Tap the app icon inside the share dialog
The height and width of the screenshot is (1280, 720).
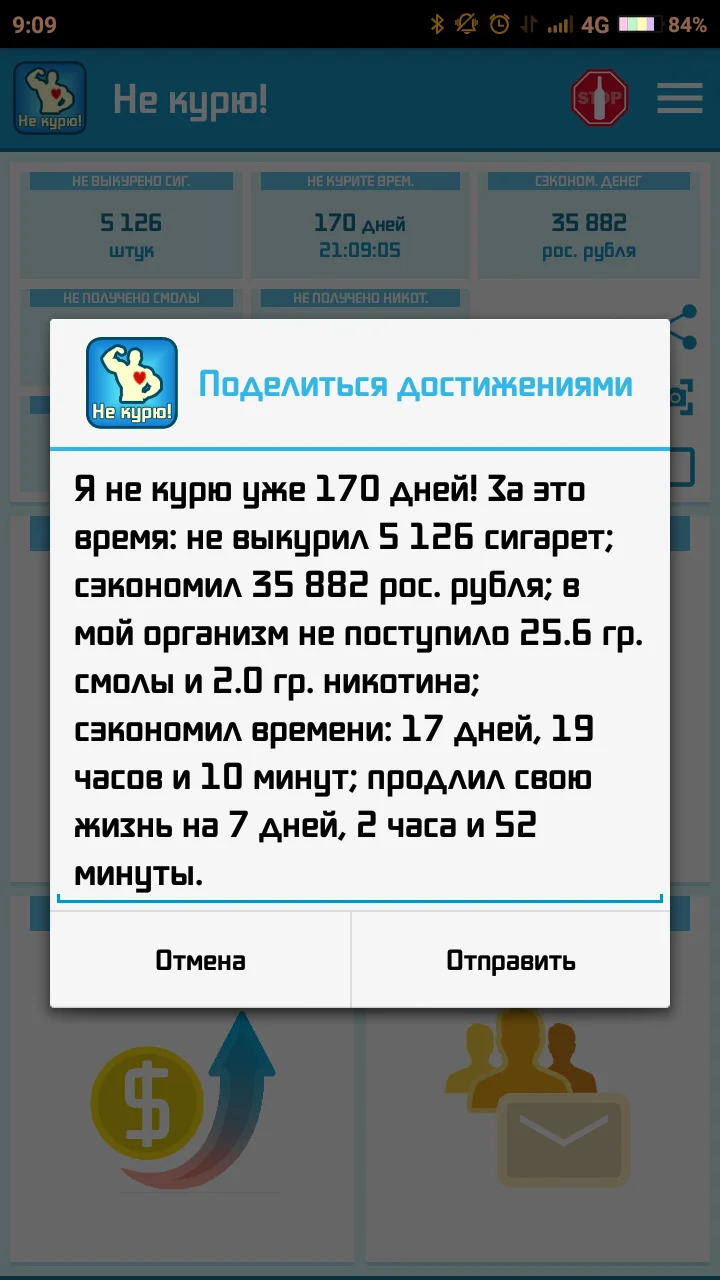pos(131,381)
